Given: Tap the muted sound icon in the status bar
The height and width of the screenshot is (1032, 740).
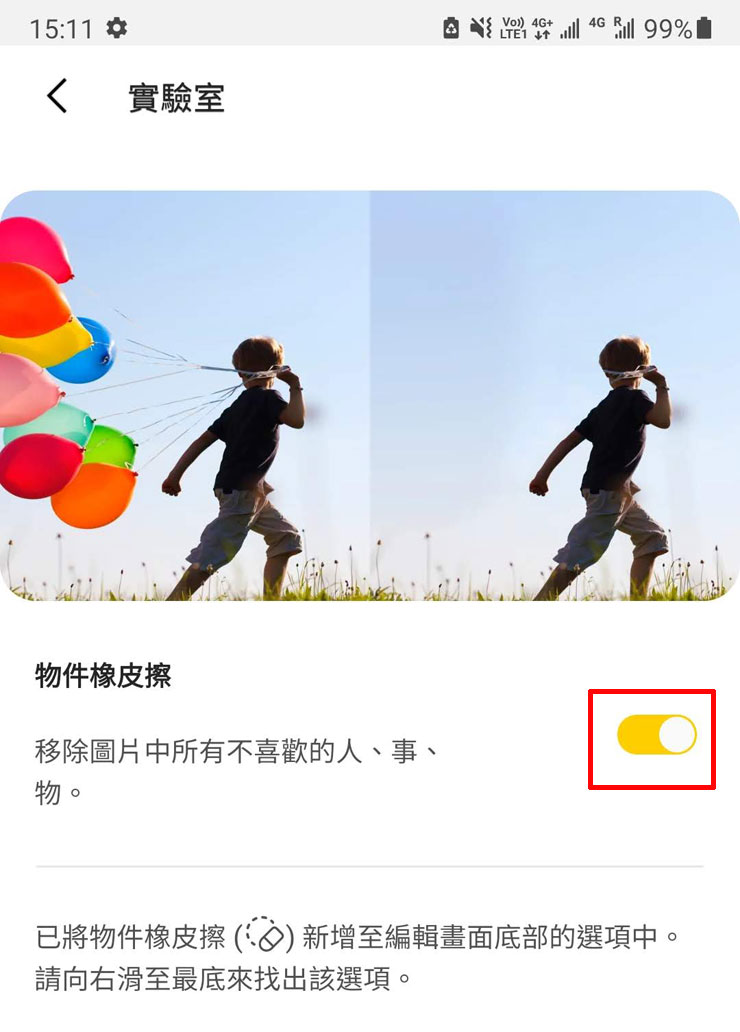Looking at the screenshot, I should coord(478,25).
